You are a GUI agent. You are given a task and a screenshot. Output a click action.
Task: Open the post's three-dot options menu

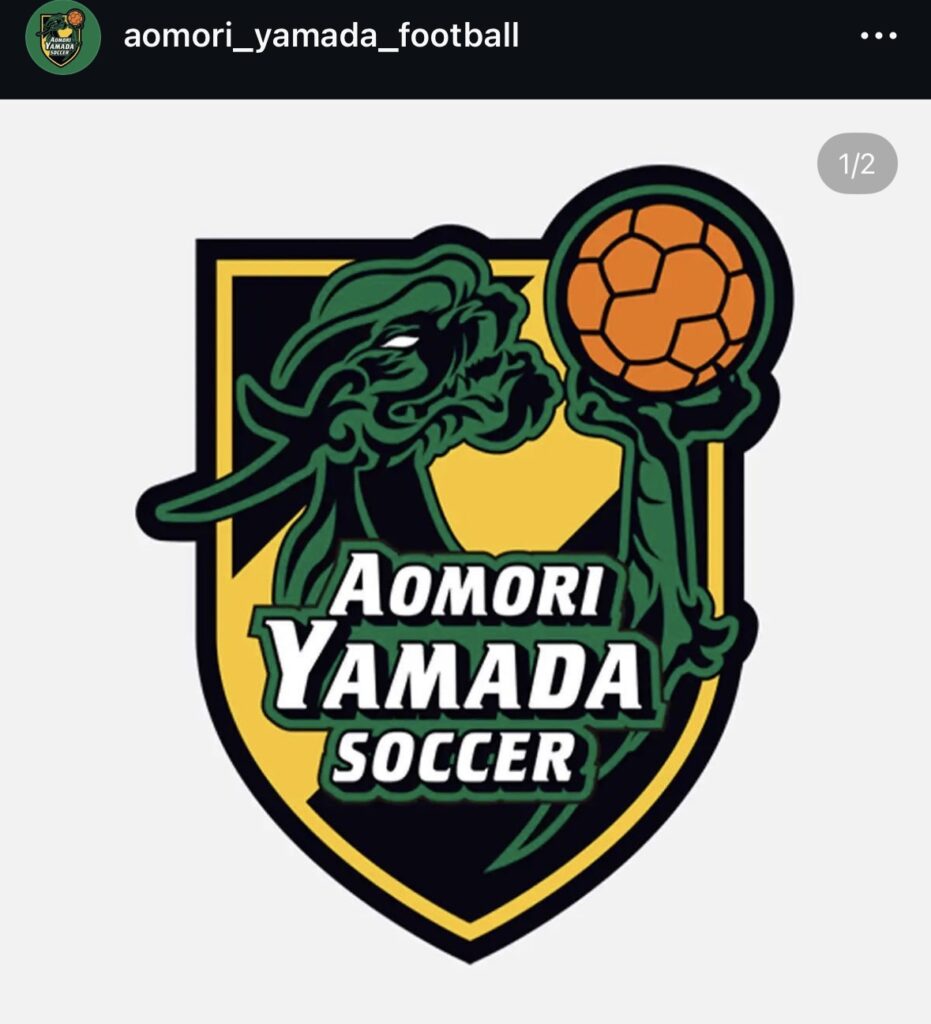click(878, 37)
